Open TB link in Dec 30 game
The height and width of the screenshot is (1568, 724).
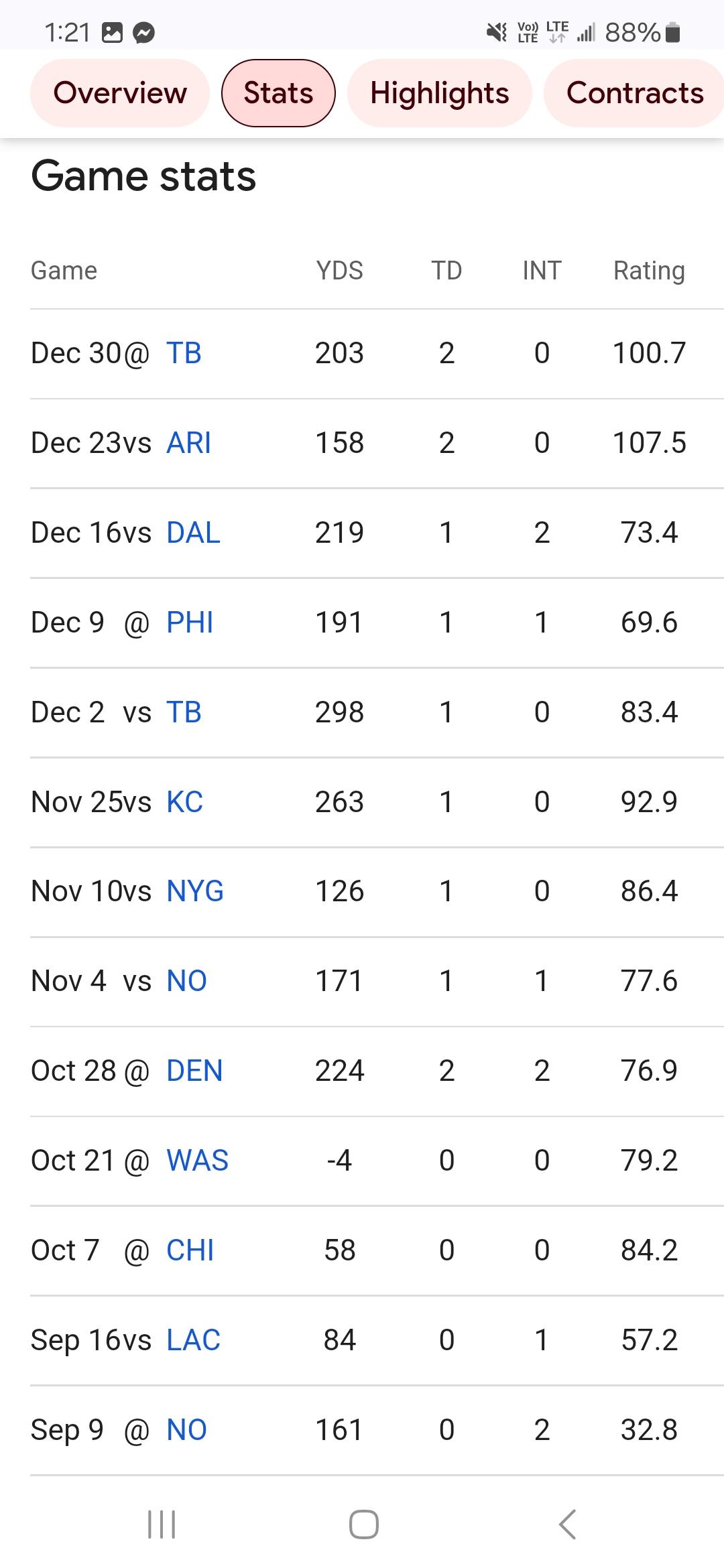click(x=184, y=353)
